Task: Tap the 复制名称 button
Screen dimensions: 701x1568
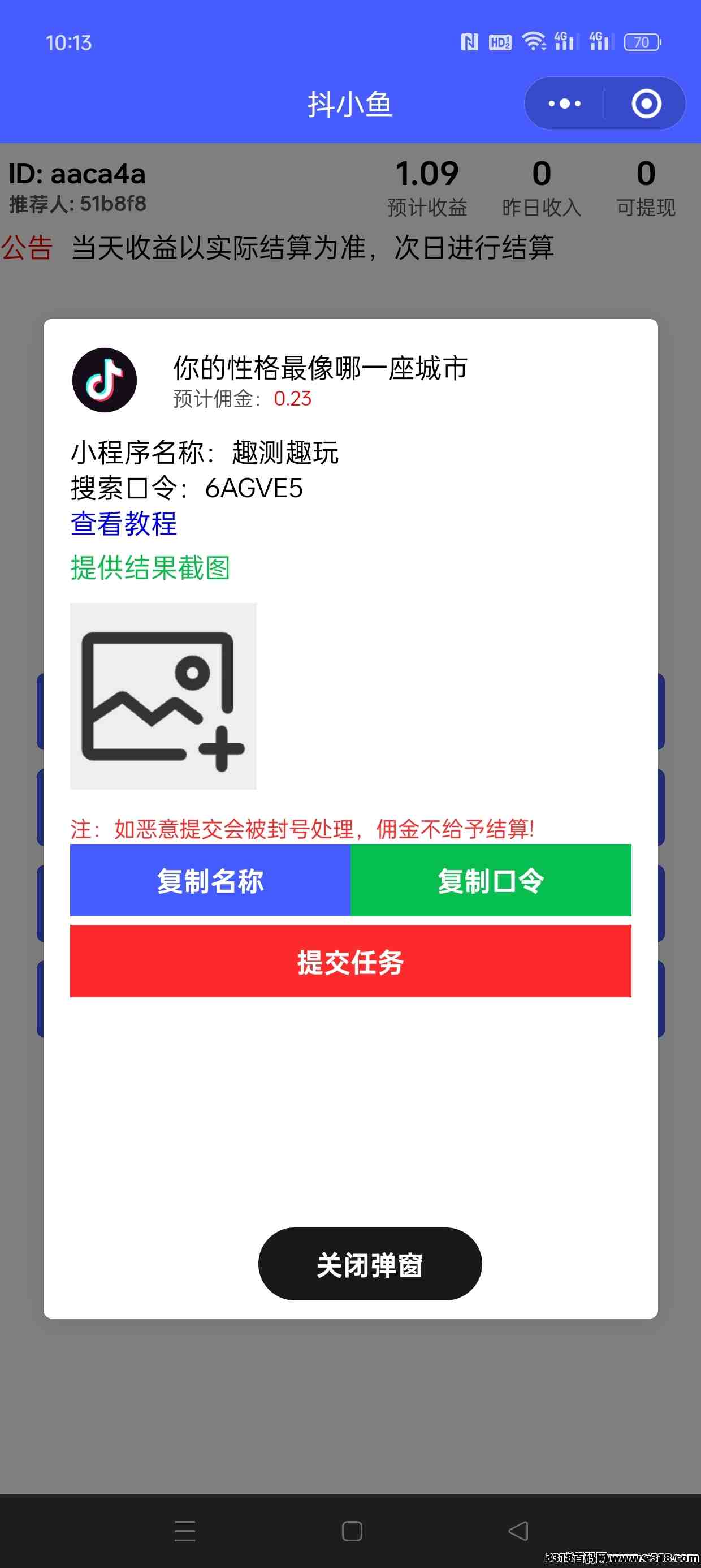Action: tap(210, 880)
